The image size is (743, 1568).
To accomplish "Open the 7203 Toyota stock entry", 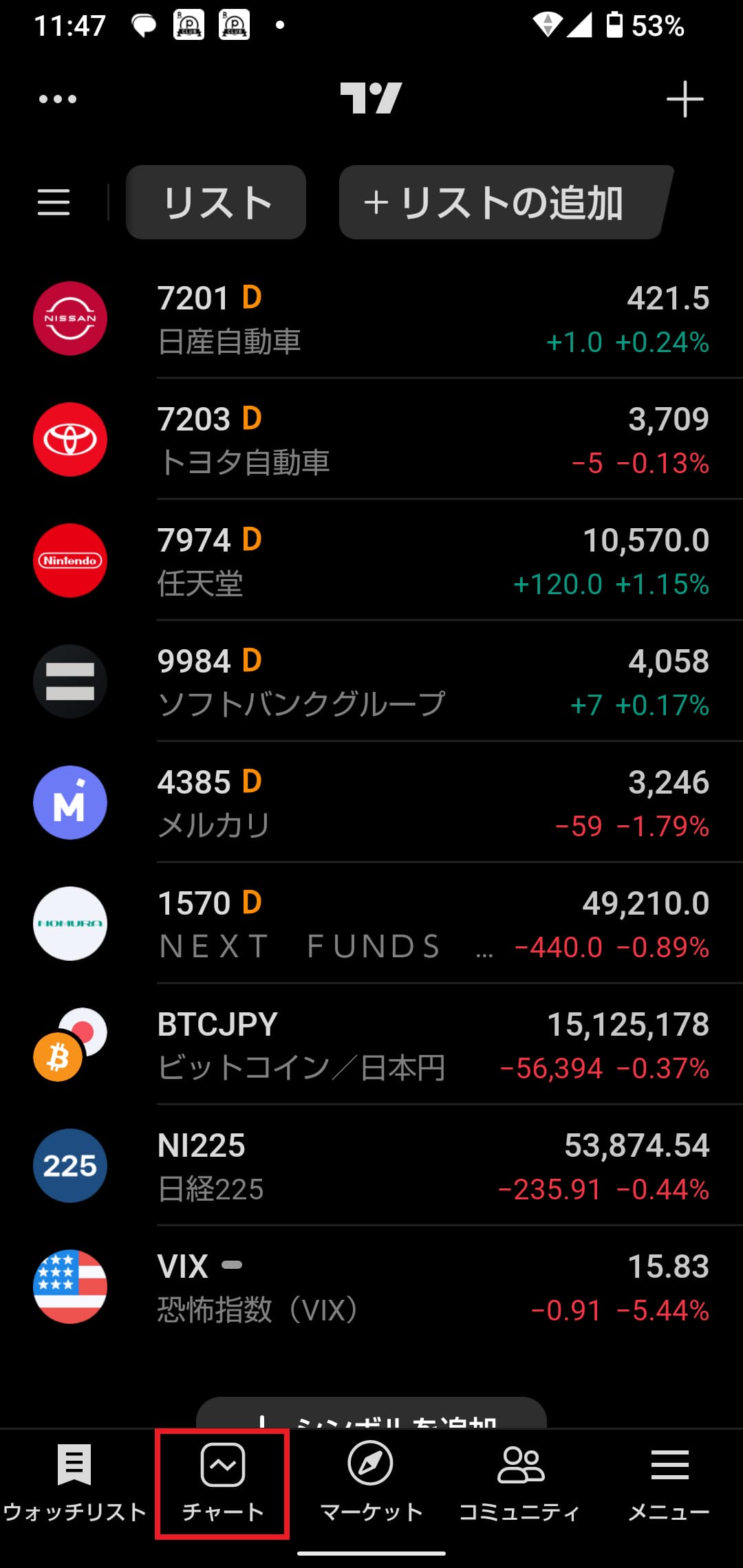I will (x=371, y=440).
